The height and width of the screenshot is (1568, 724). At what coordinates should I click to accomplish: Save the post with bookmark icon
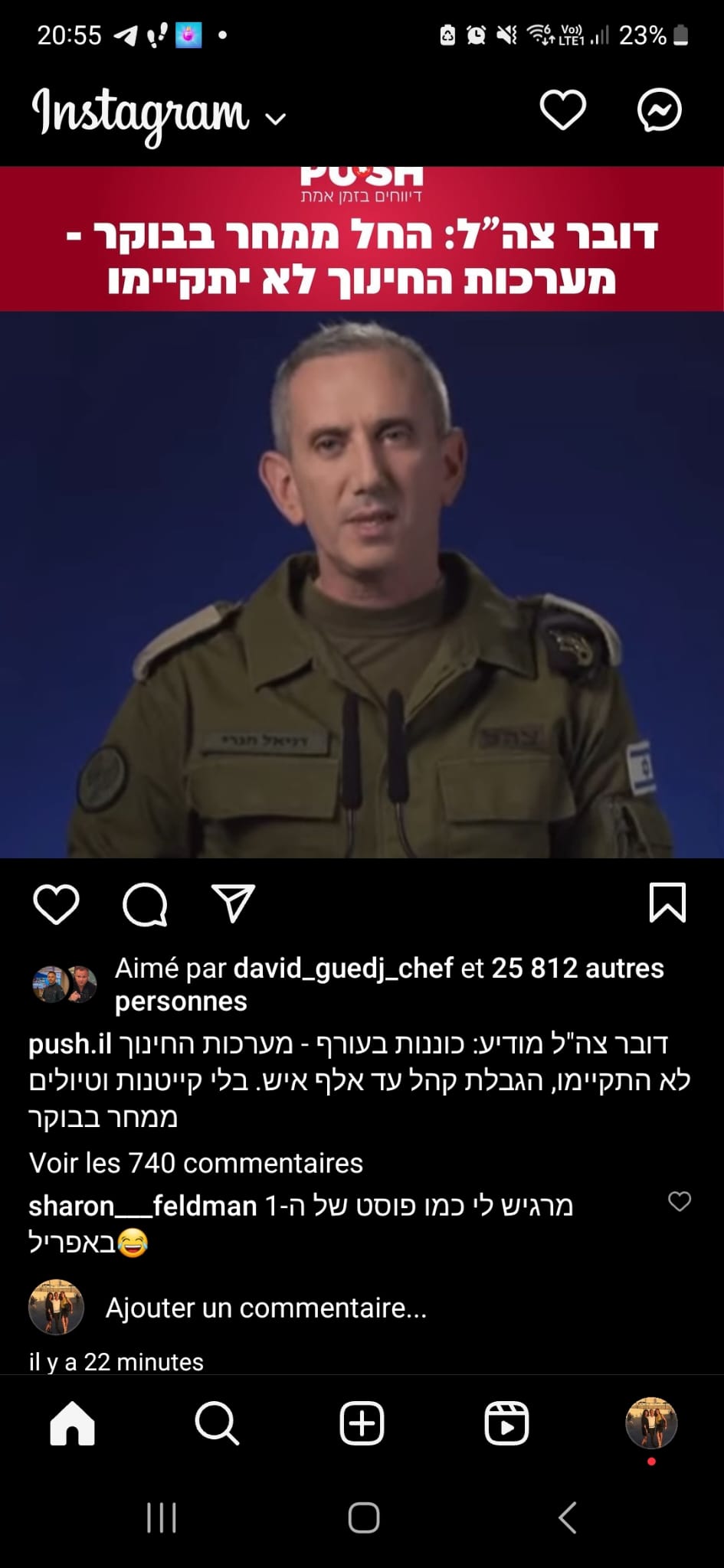click(667, 903)
